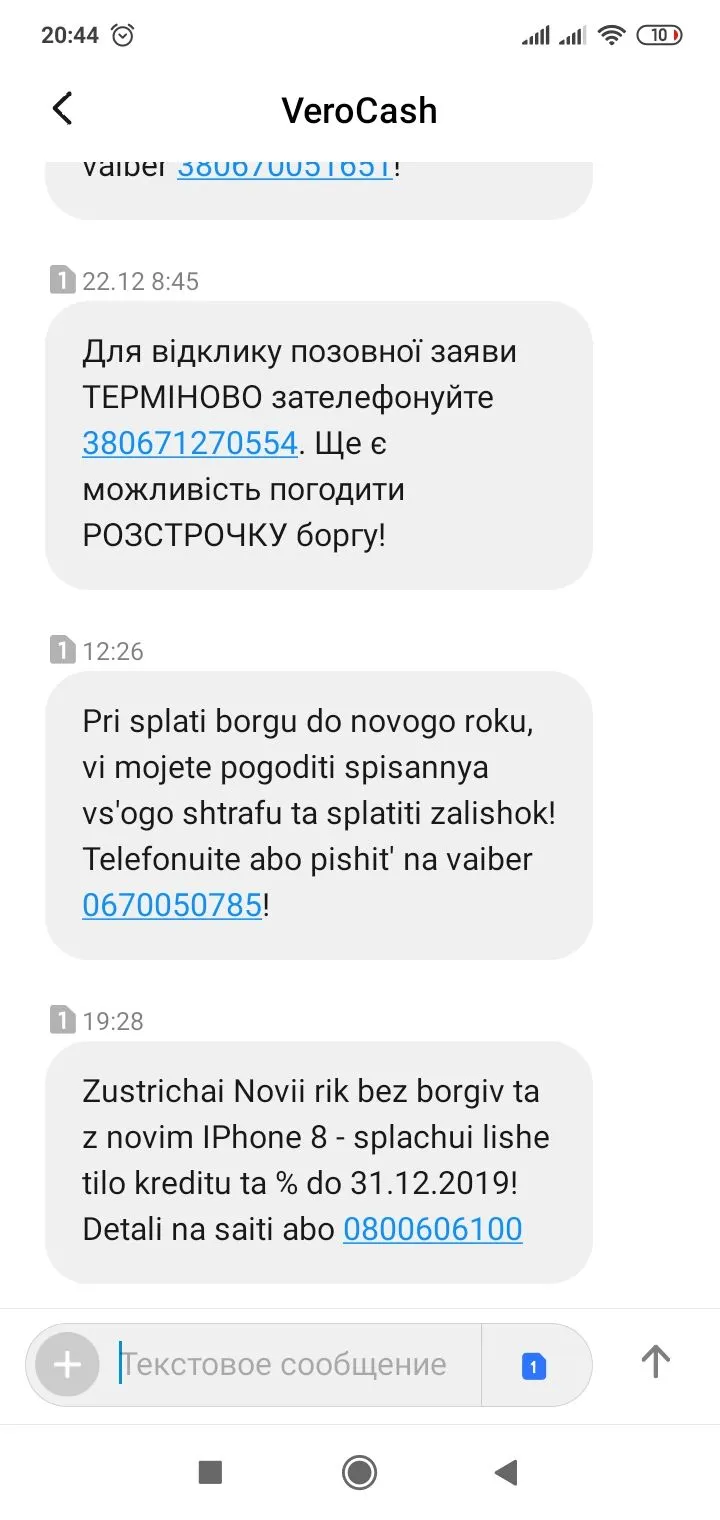
Task: Go back from VeroCash conversation
Action: [x=62, y=109]
